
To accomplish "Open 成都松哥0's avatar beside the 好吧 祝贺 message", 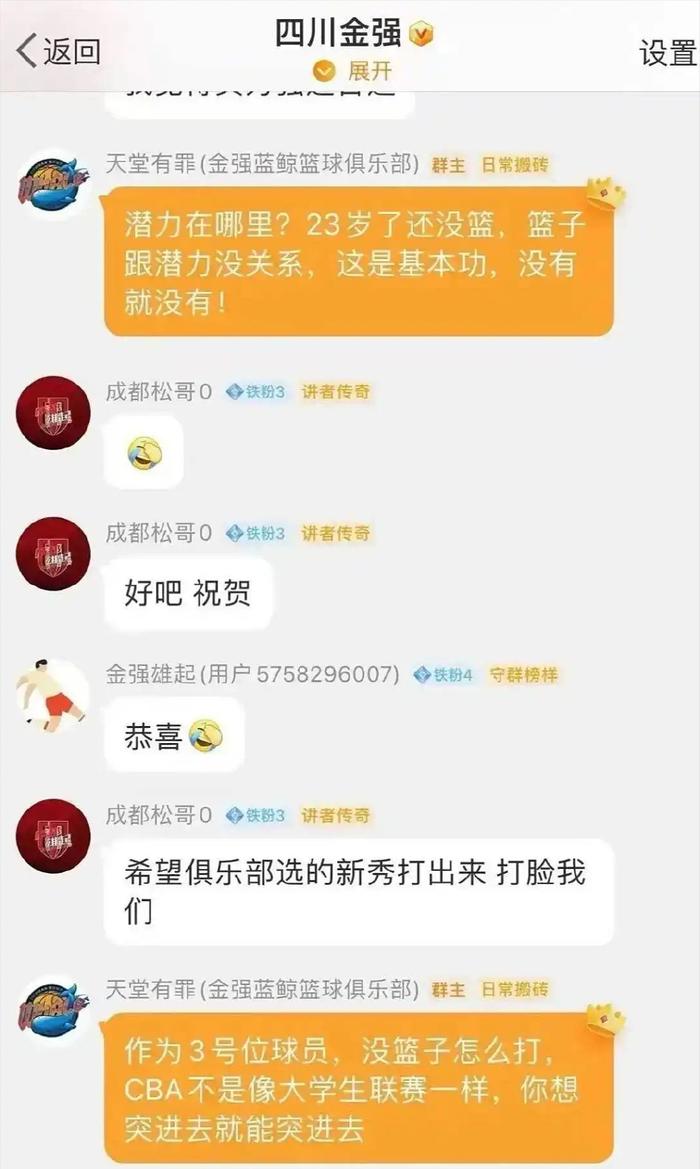I will point(52,554).
